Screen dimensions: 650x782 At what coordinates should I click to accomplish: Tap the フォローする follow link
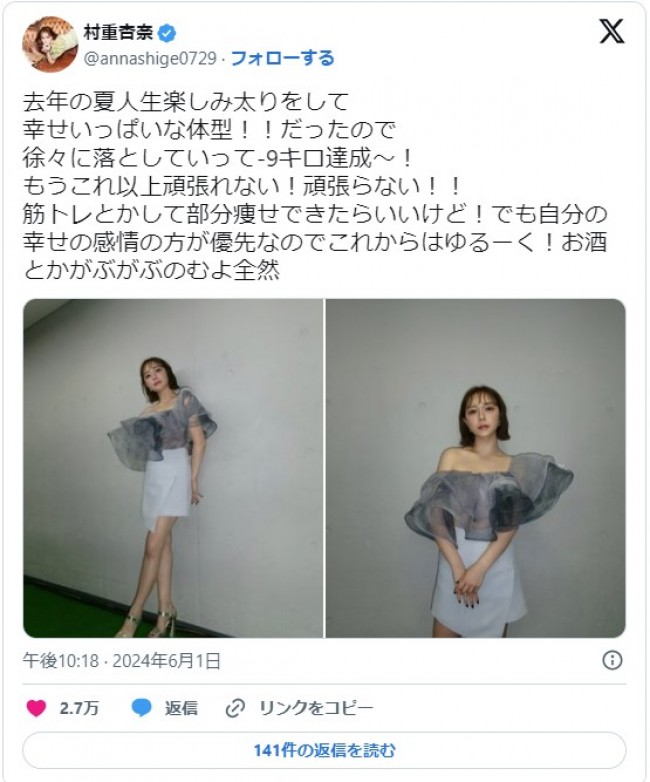(x=283, y=58)
